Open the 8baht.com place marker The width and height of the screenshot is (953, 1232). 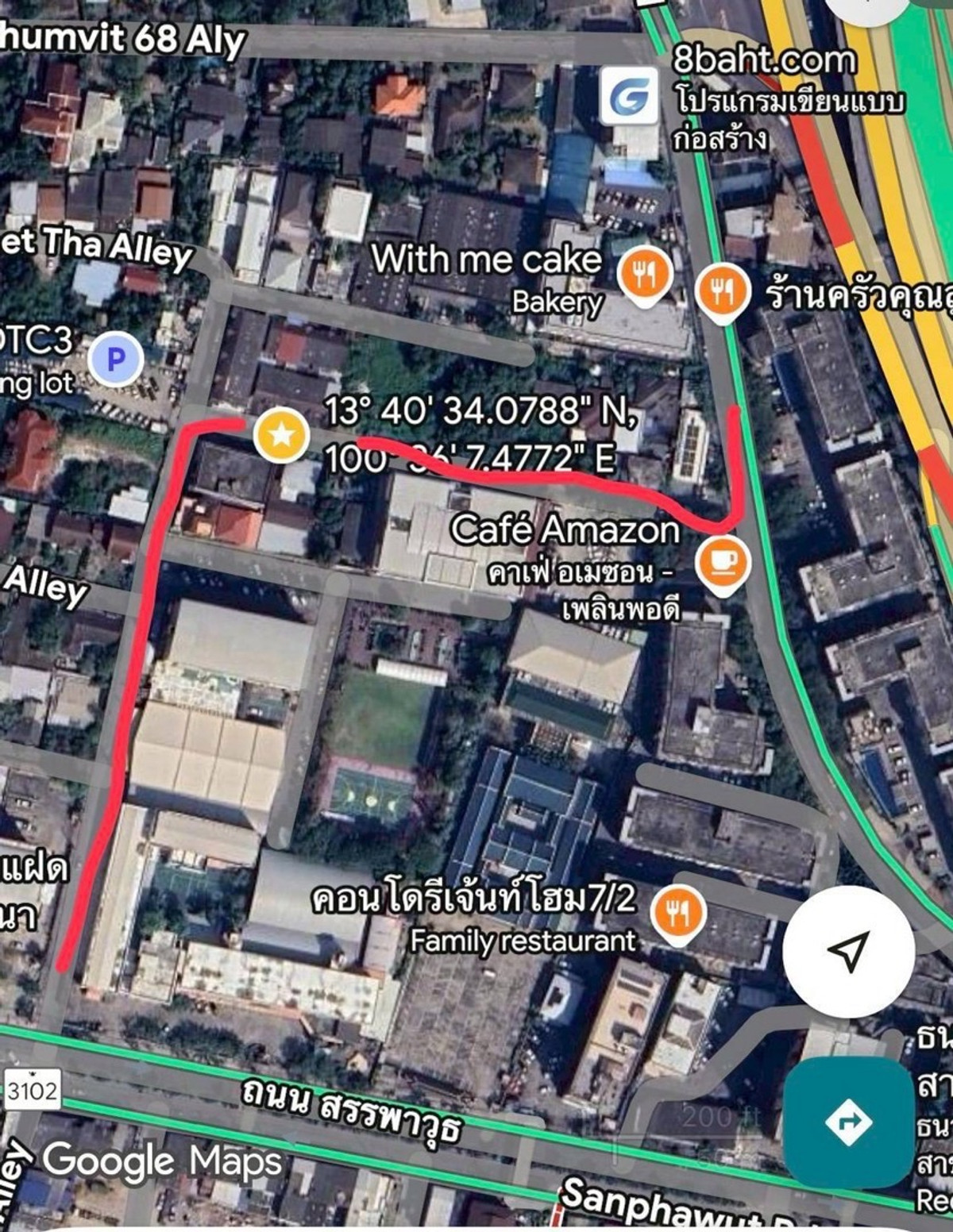click(x=630, y=96)
